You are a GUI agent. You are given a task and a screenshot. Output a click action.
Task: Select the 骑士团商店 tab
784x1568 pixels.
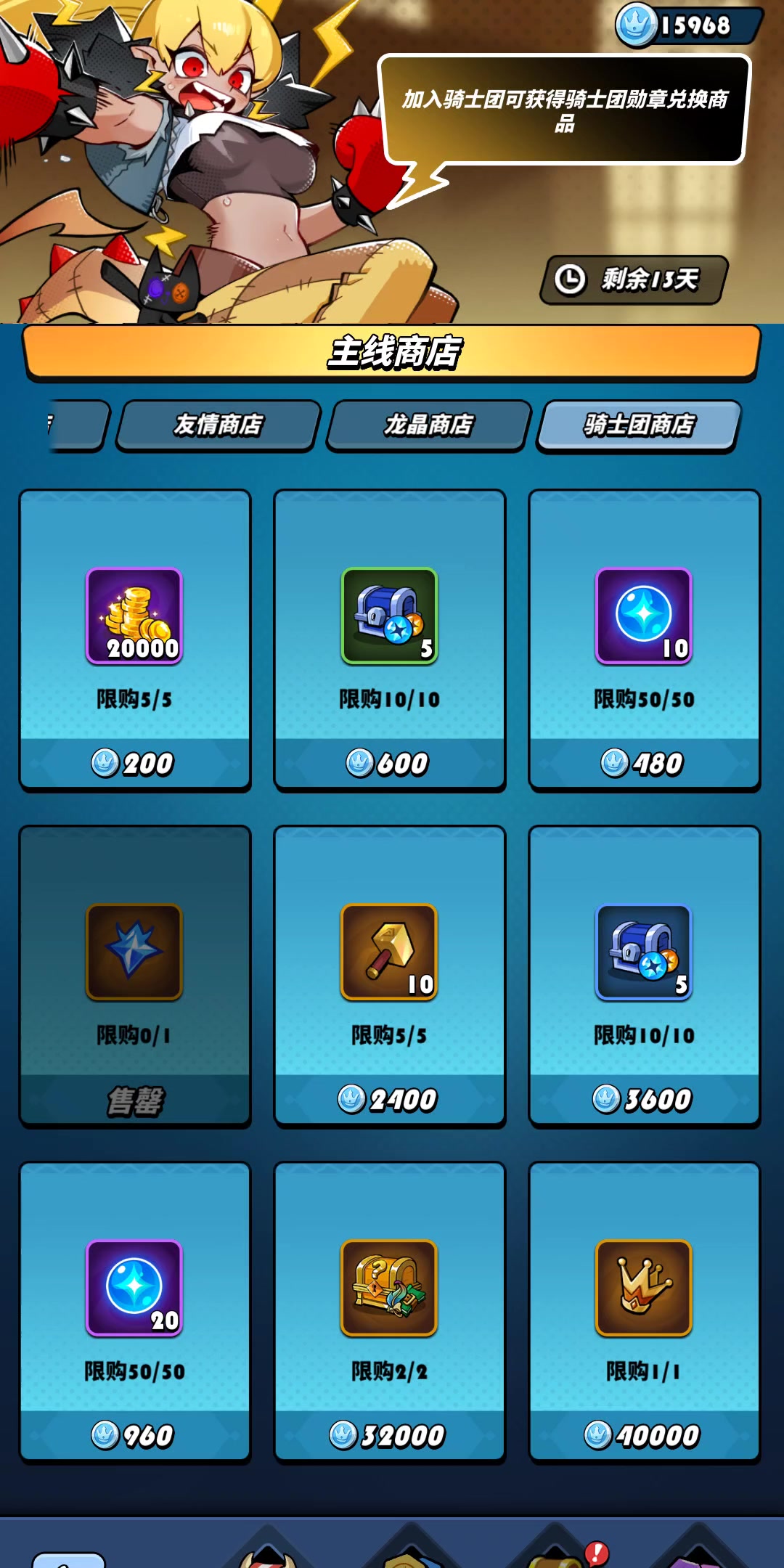639,425
